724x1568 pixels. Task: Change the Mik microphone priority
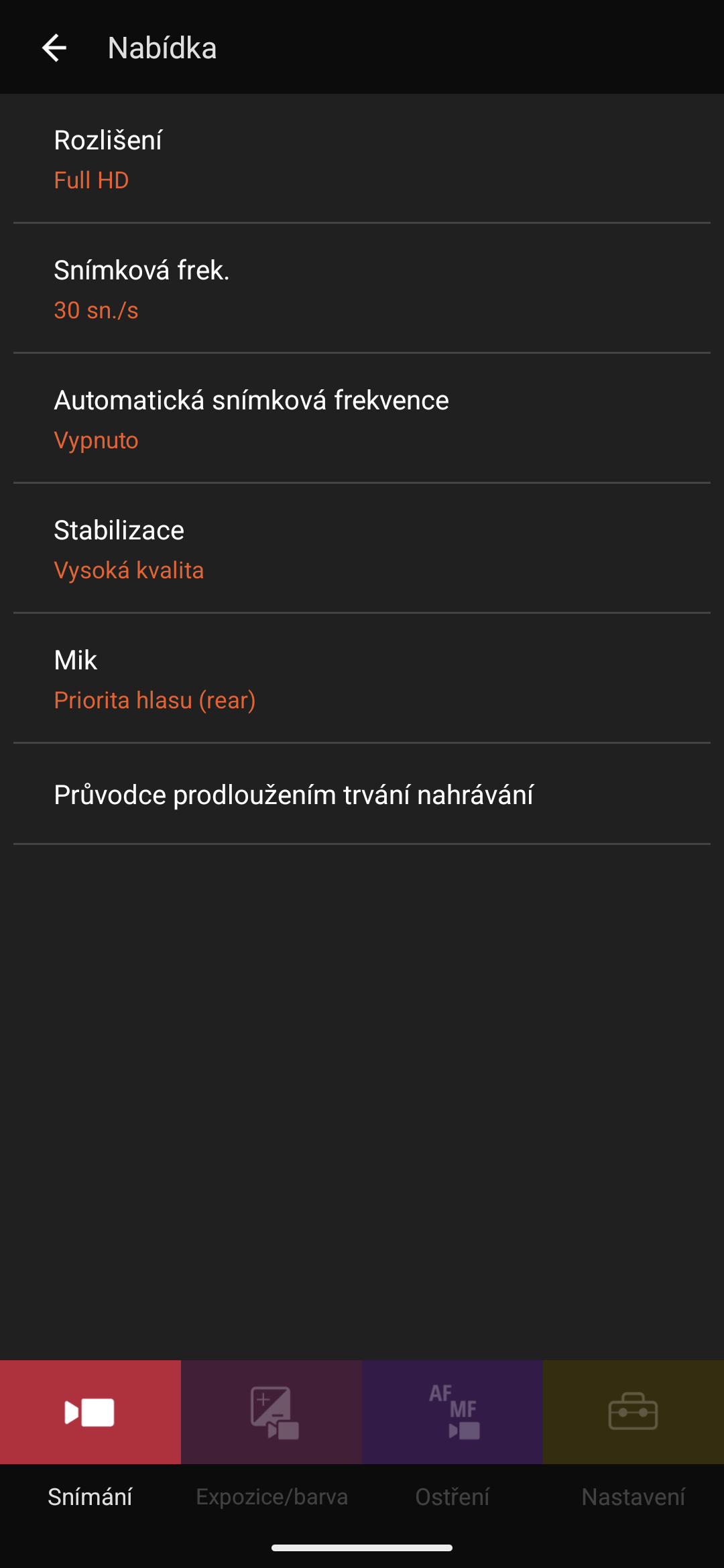point(362,678)
